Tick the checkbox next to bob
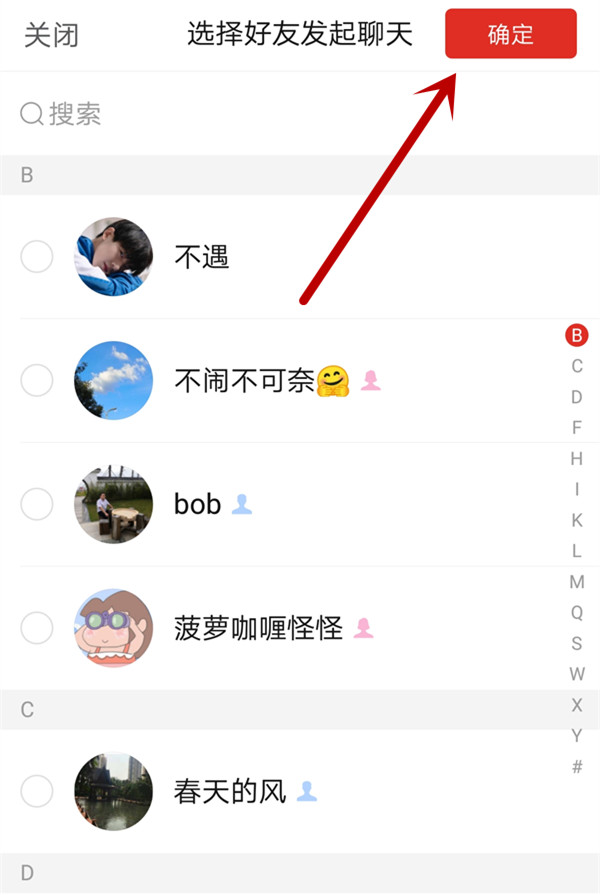This screenshot has height=895, width=600. 37,504
